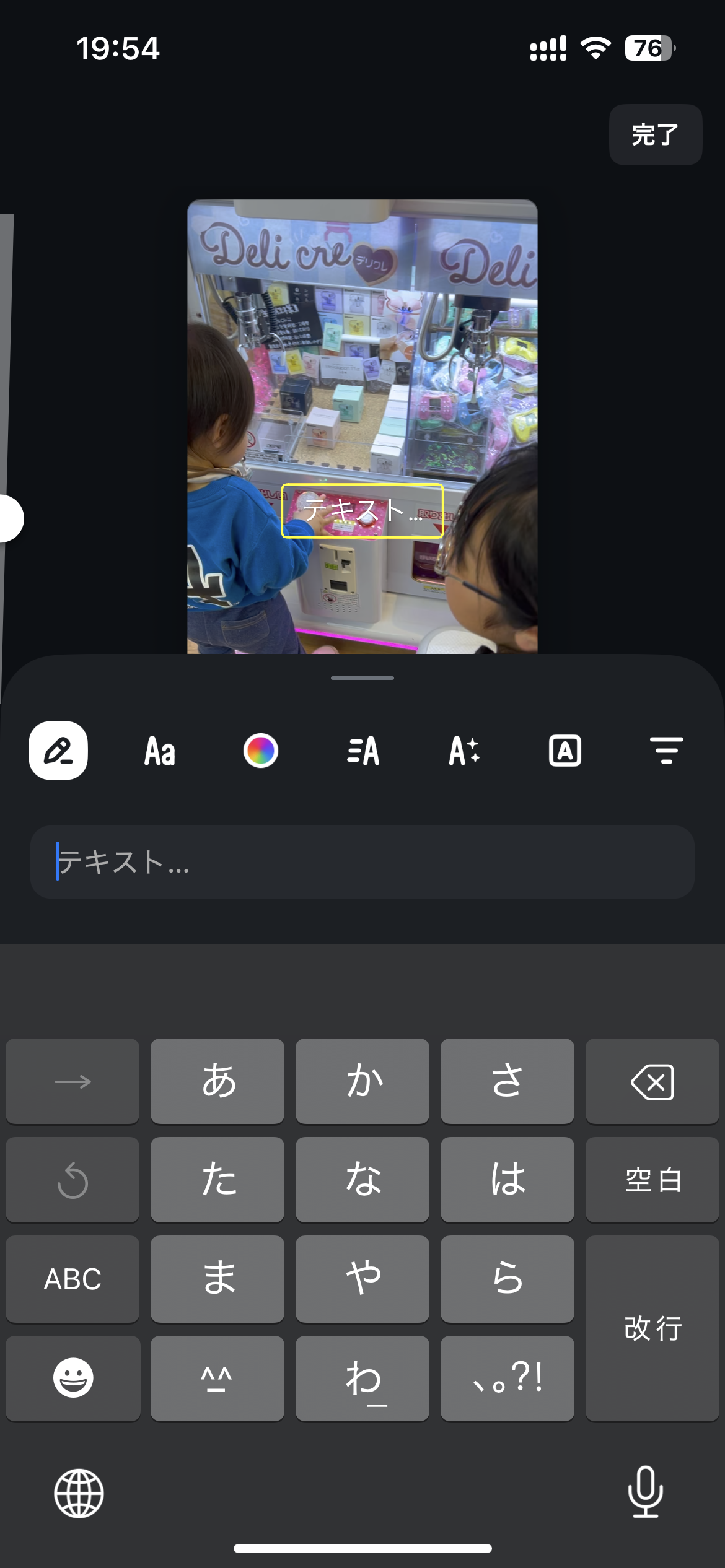Switch the keyboard to ABC mode

coord(72,1279)
